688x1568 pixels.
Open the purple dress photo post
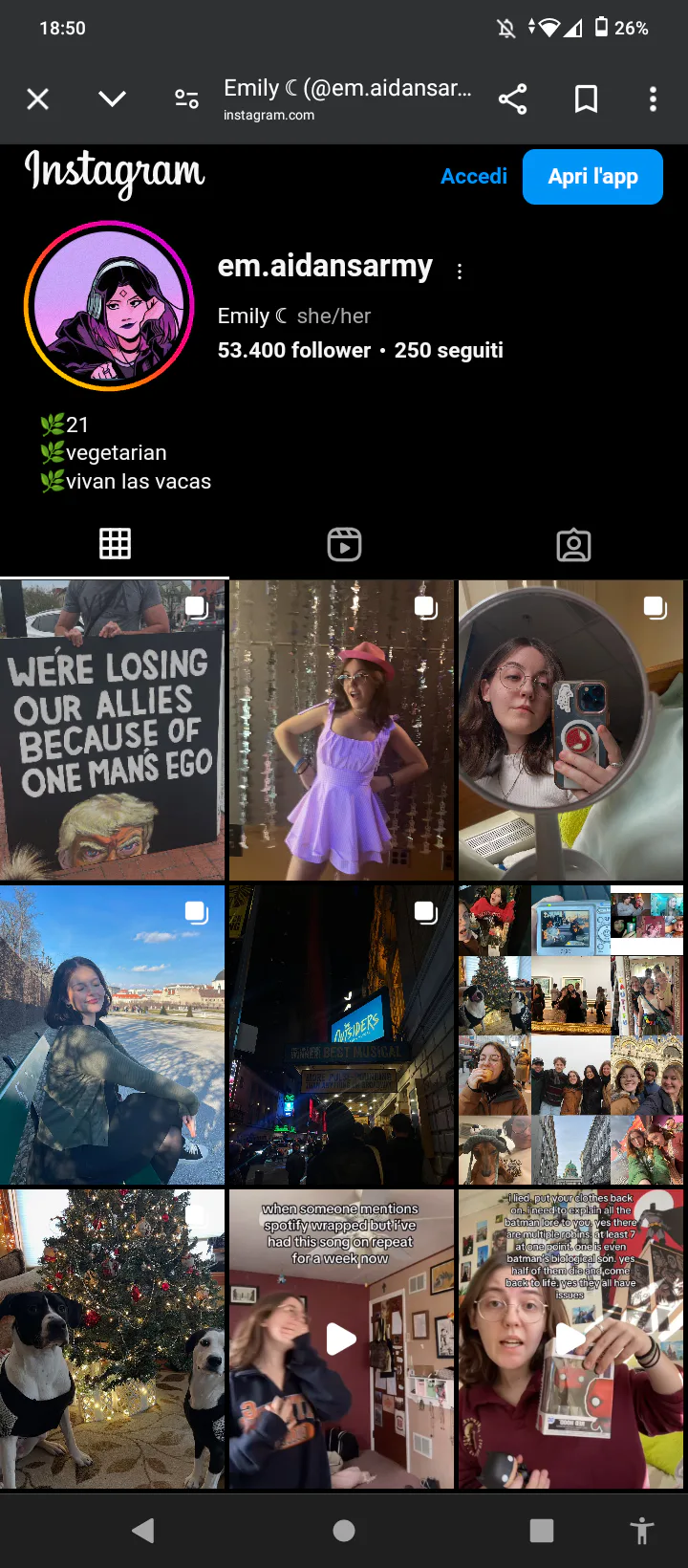[x=341, y=730]
